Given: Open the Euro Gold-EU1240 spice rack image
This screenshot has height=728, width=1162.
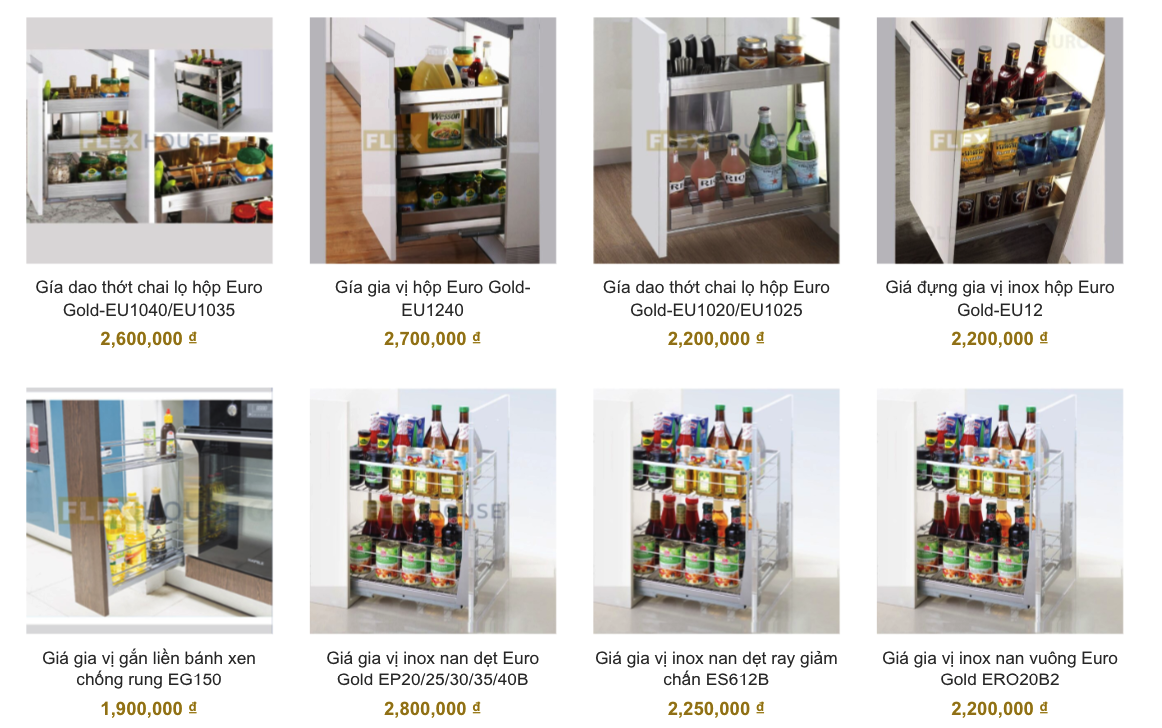Looking at the screenshot, I should (432, 141).
